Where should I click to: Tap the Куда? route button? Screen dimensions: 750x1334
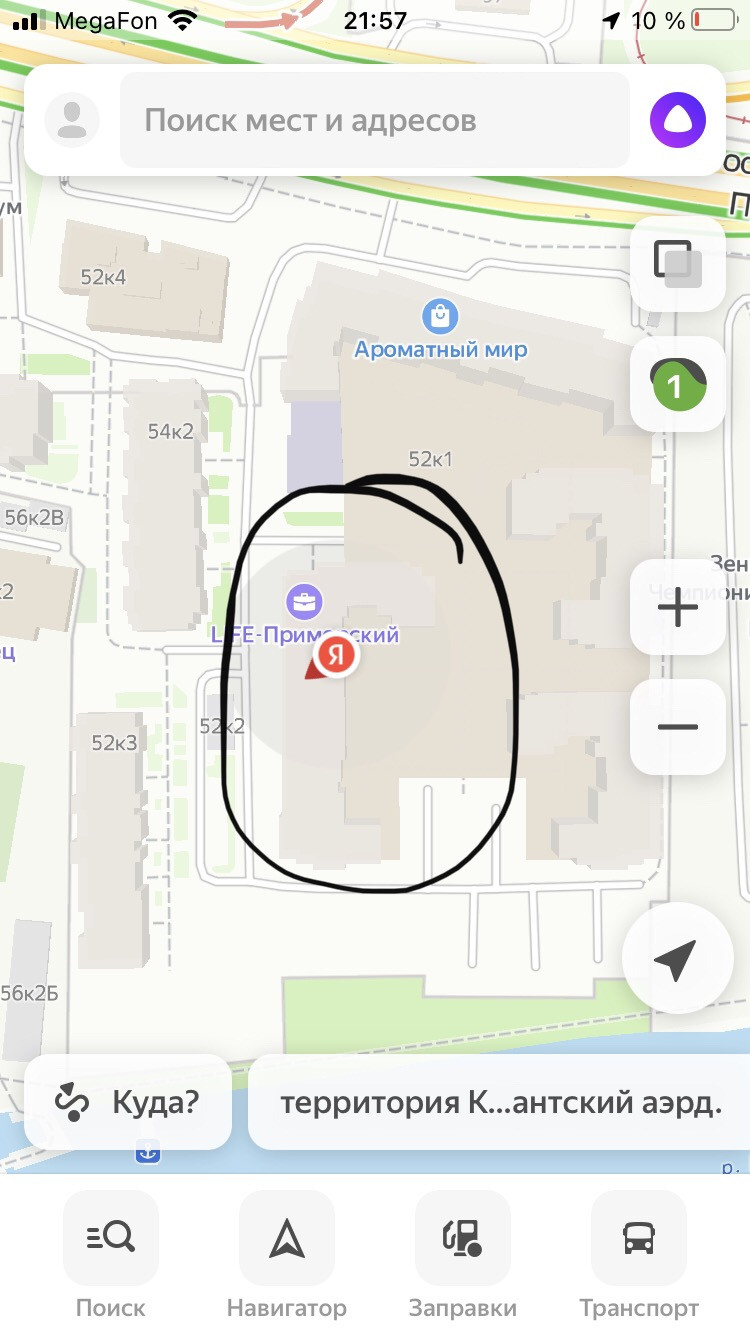(x=128, y=1103)
